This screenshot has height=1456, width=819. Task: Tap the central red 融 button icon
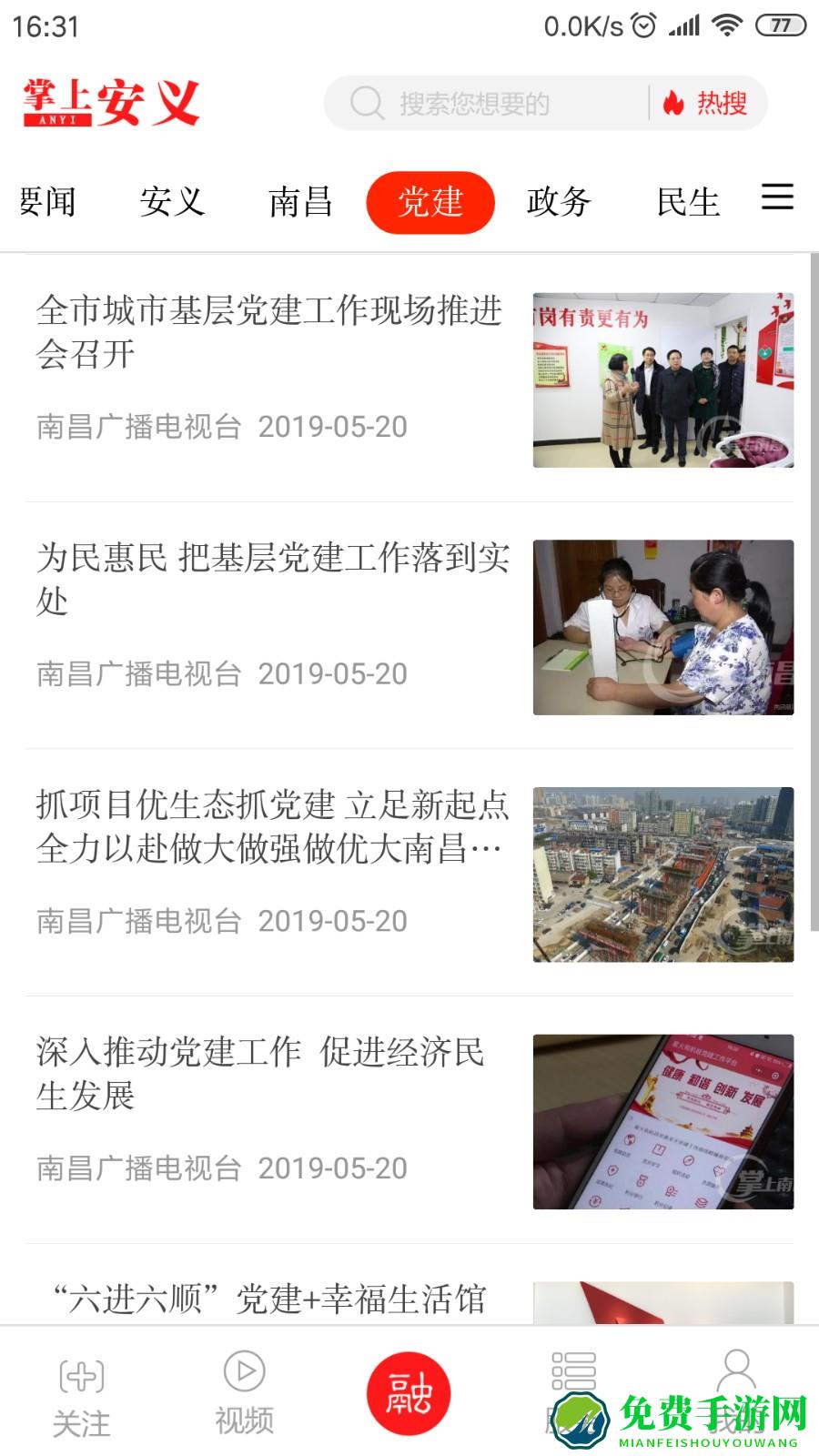pos(409,1392)
